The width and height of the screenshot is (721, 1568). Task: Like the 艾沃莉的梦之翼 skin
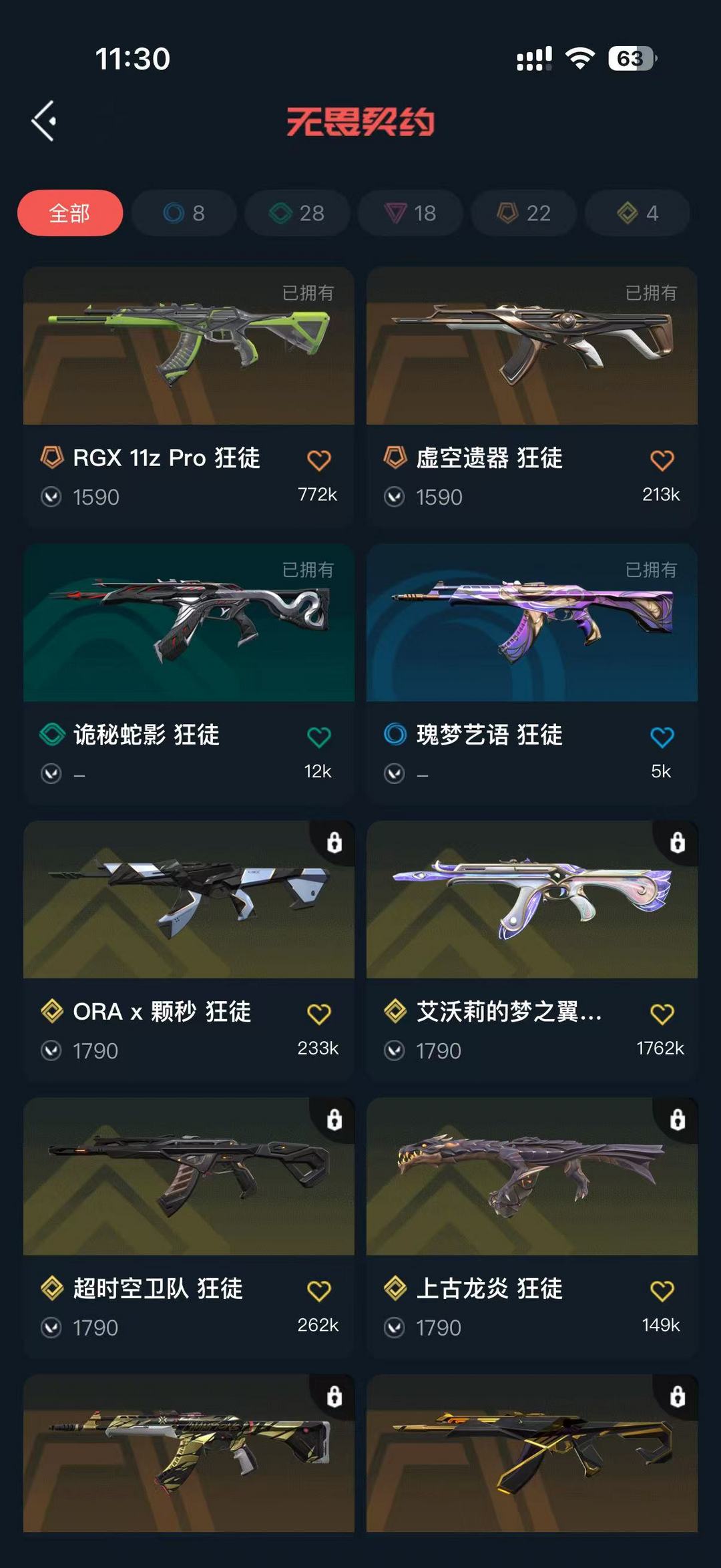pos(662,1014)
